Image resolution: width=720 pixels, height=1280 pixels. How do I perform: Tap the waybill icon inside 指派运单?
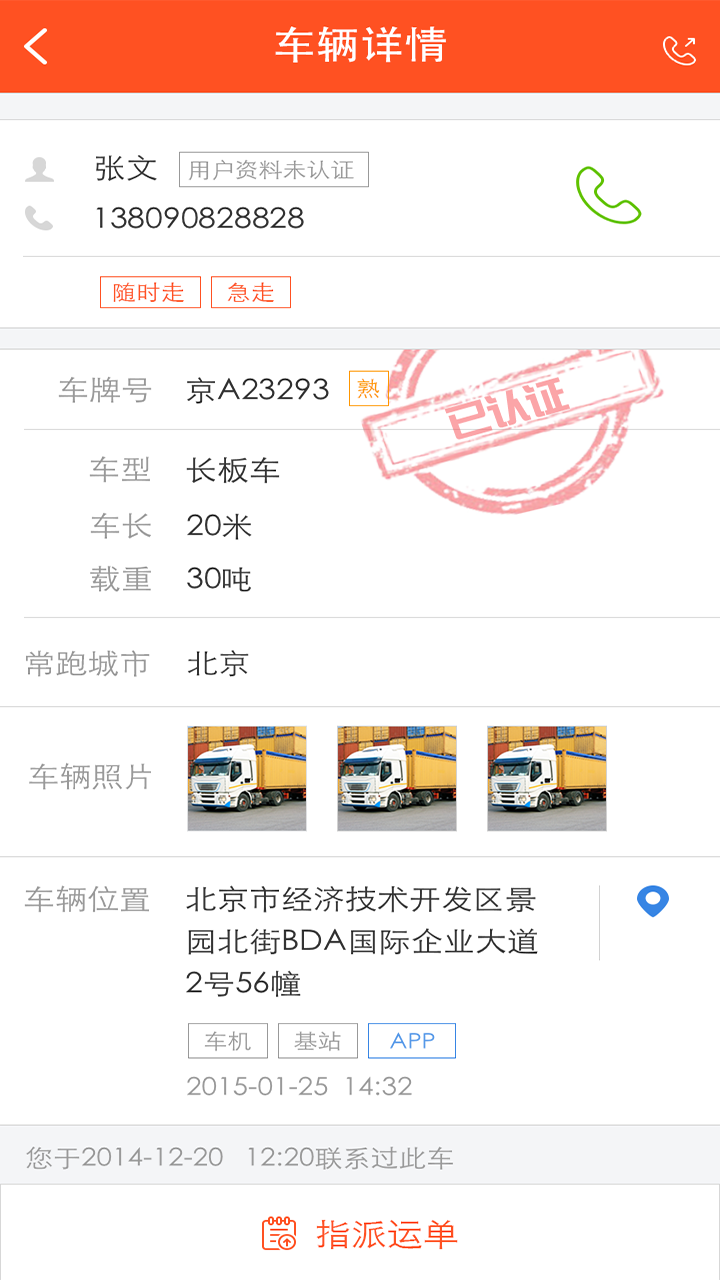[279, 1234]
